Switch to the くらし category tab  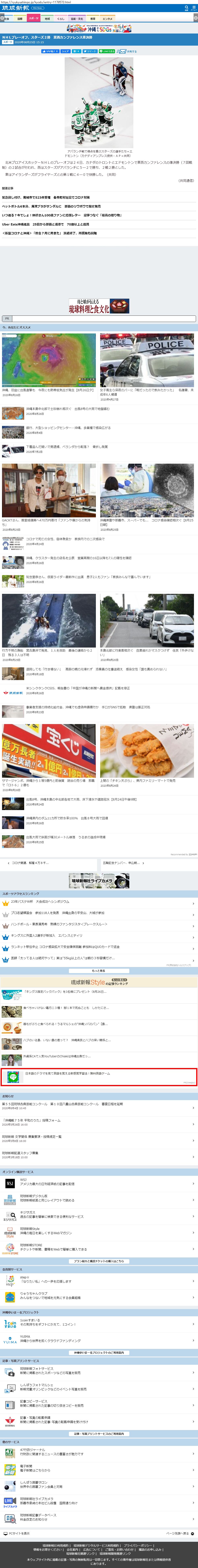[61, 18]
